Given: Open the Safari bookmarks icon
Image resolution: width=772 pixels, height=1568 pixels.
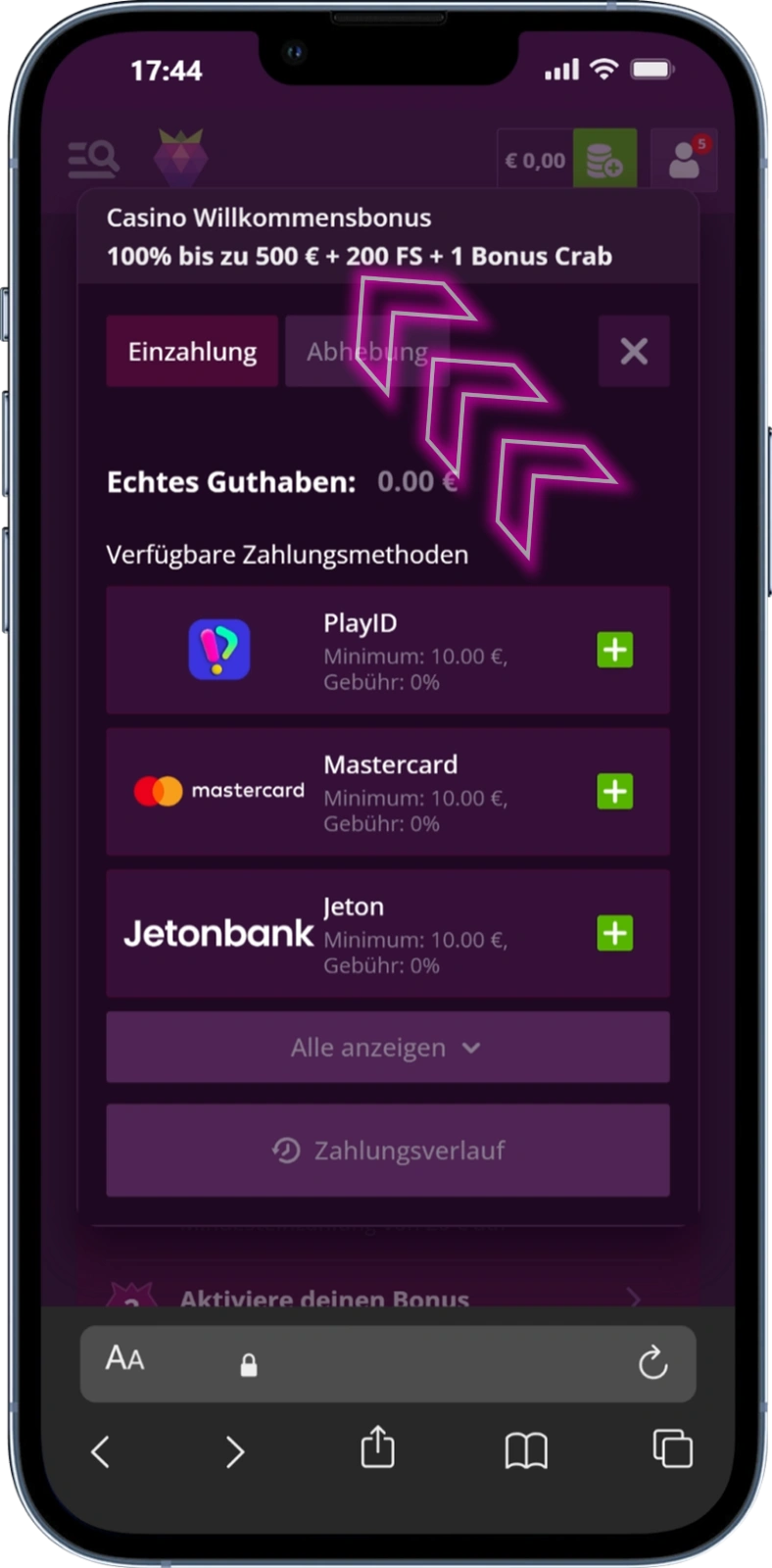Looking at the screenshot, I should coord(526,1450).
